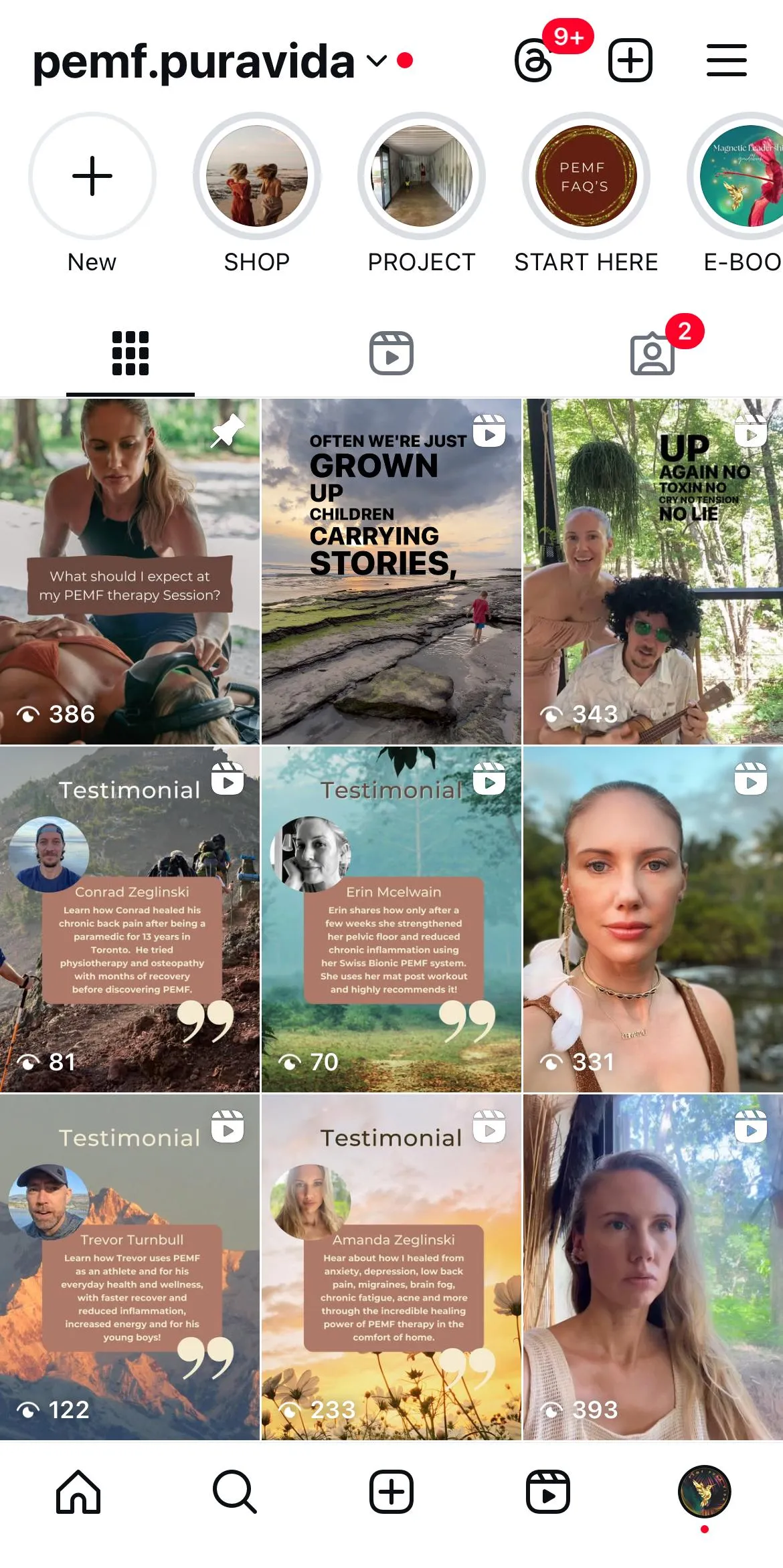Image resolution: width=783 pixels, height=1568 pixels.
Task: Switch to the tagged photos tab
Action: (652, 353)
